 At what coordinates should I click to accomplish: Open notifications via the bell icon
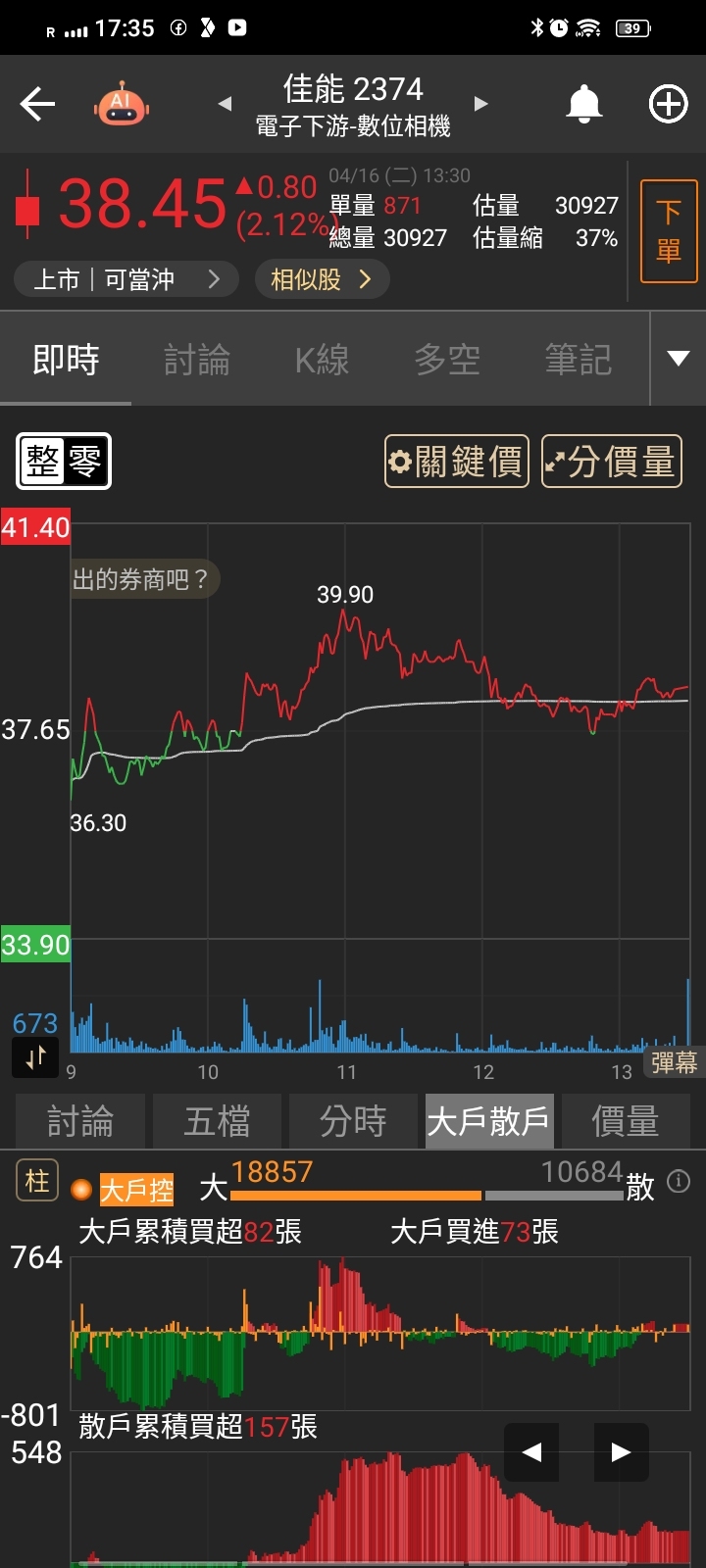coord(584,102)
